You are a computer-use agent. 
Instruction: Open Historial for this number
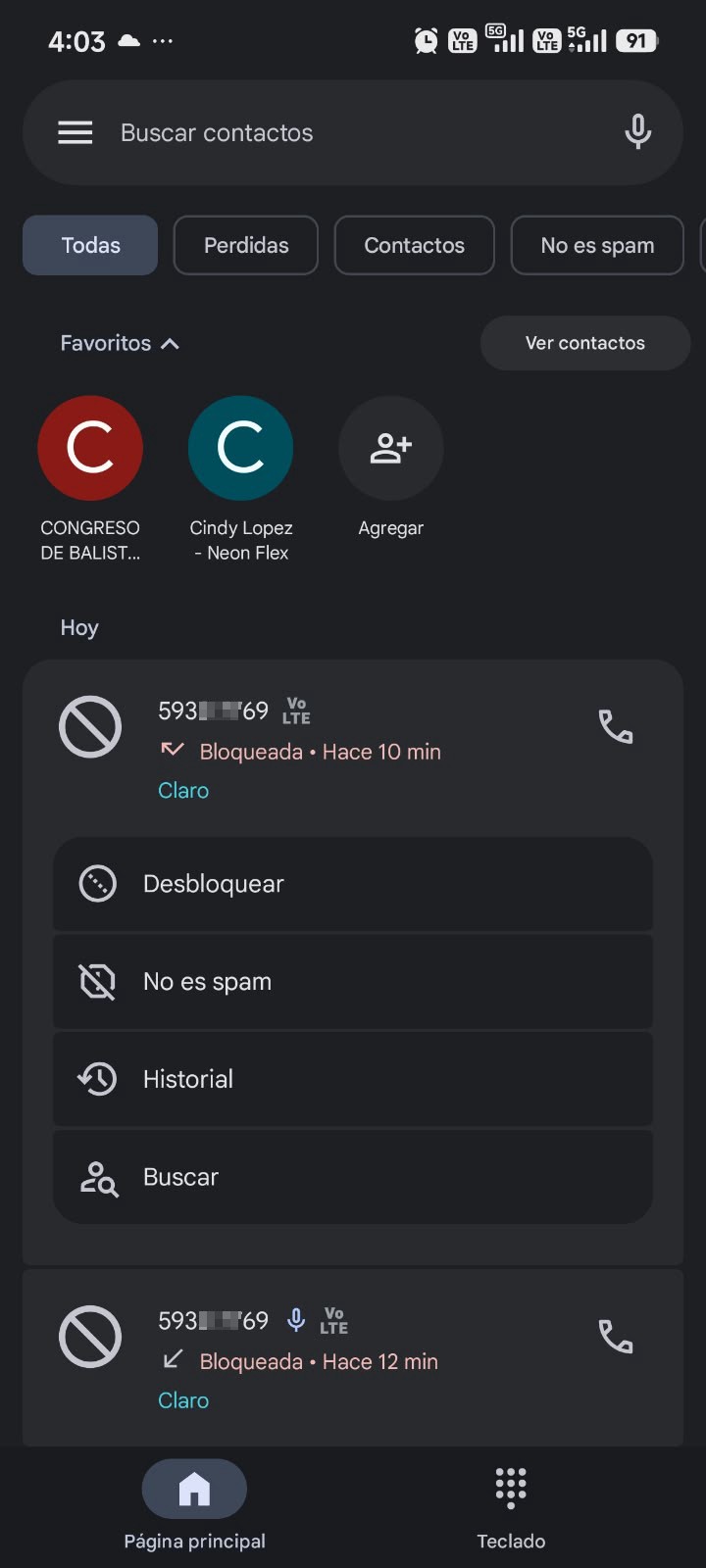353,1079
